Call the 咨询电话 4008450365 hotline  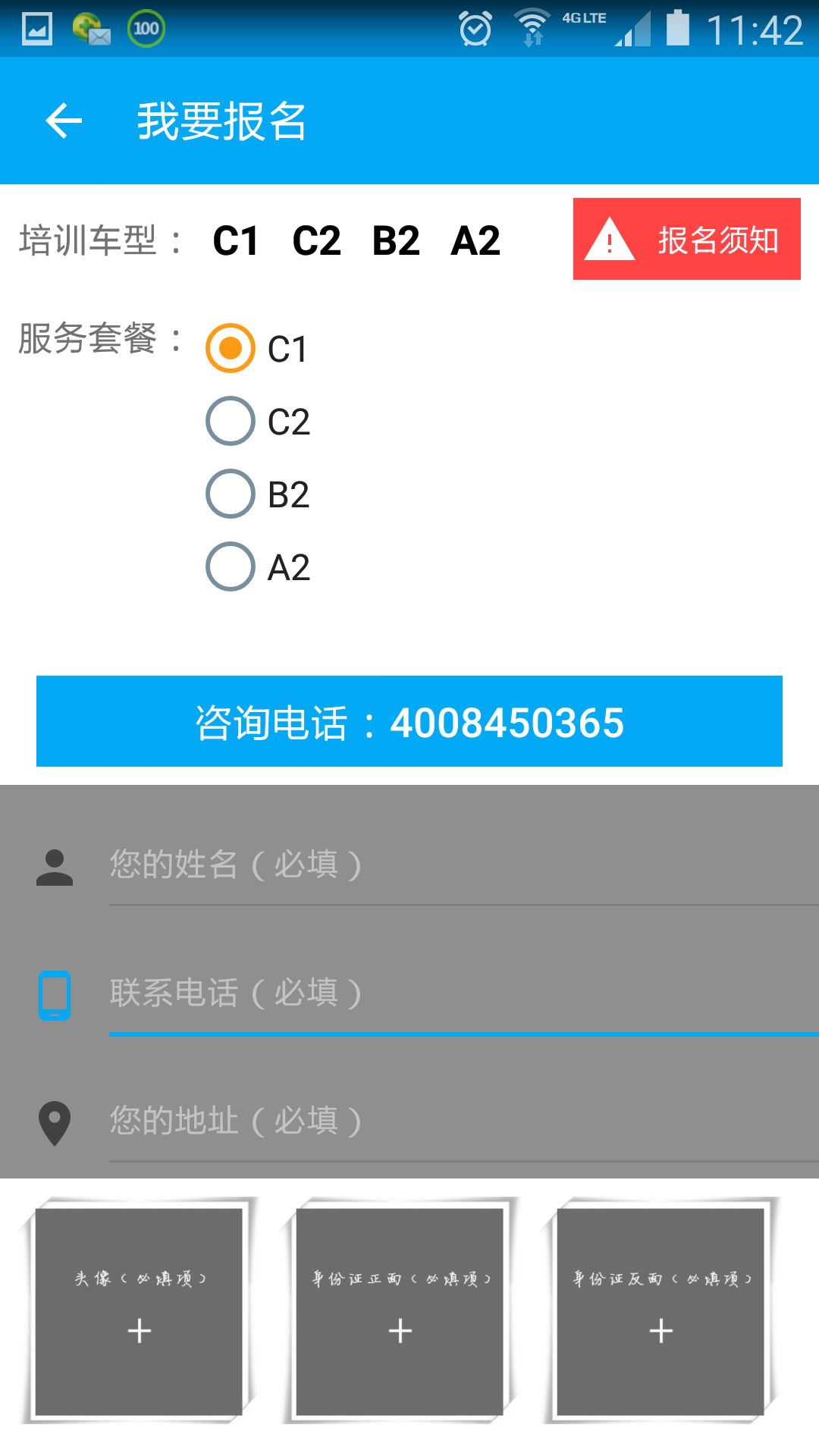[409, 721]
